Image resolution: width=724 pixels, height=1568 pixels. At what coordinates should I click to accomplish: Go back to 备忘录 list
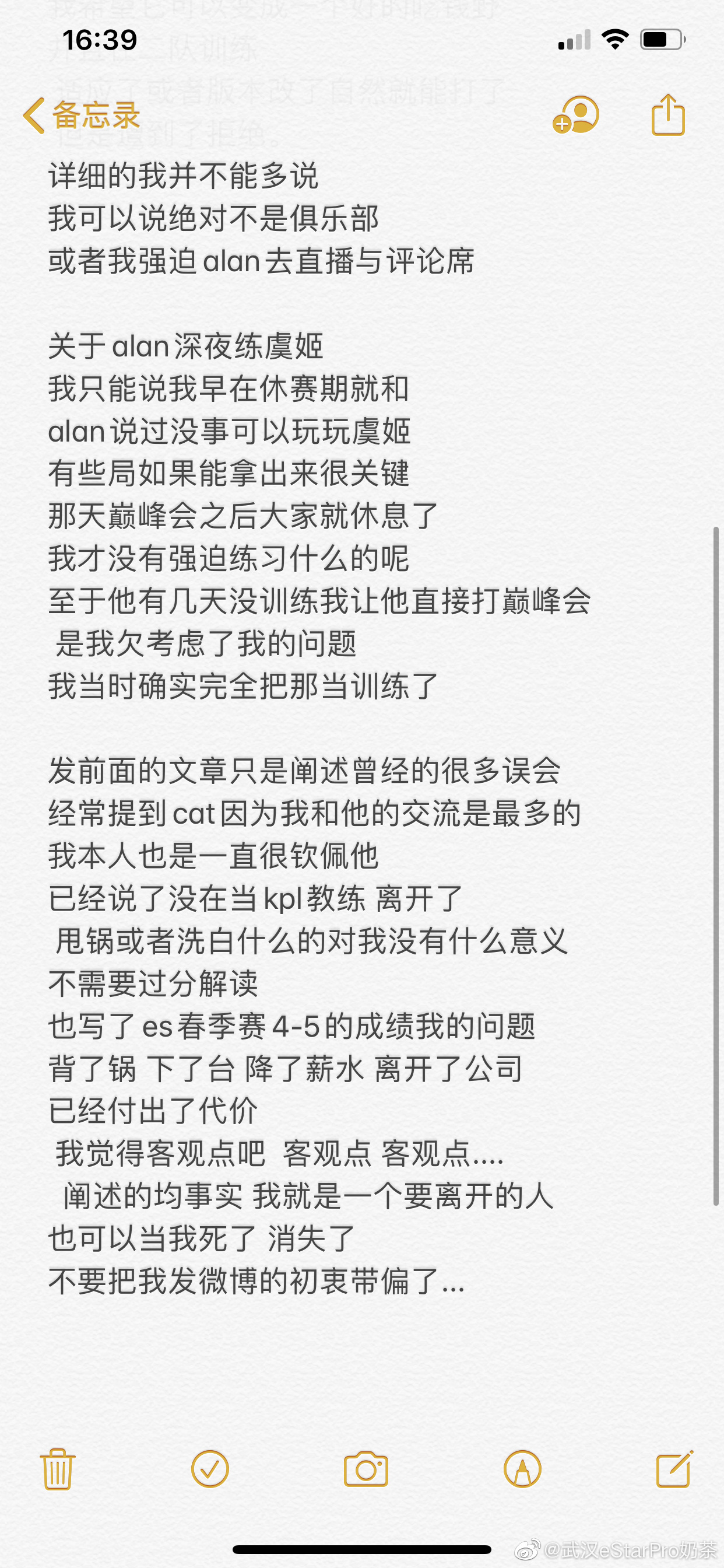coord(82,115)
